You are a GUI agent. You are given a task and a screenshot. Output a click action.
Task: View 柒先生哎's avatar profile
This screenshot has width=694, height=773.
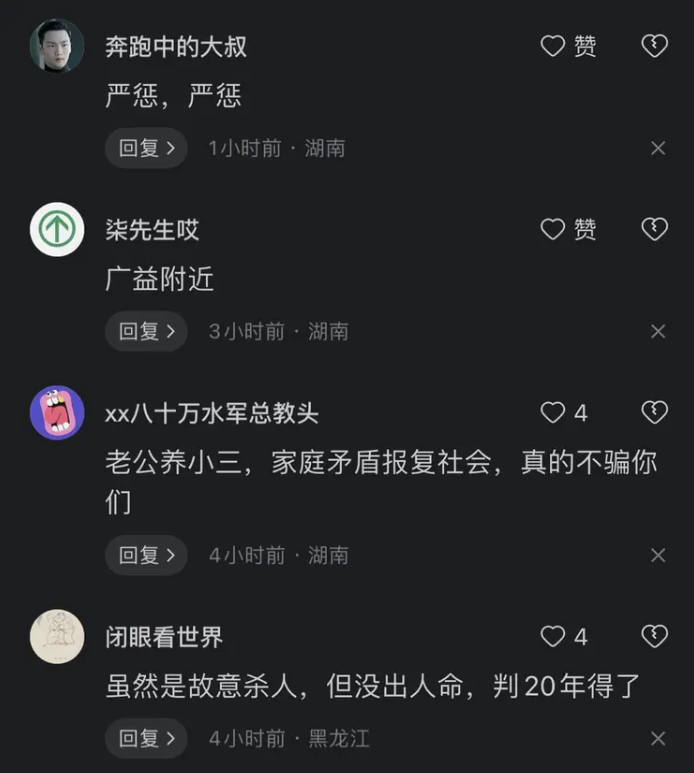[x=57, y=229]
